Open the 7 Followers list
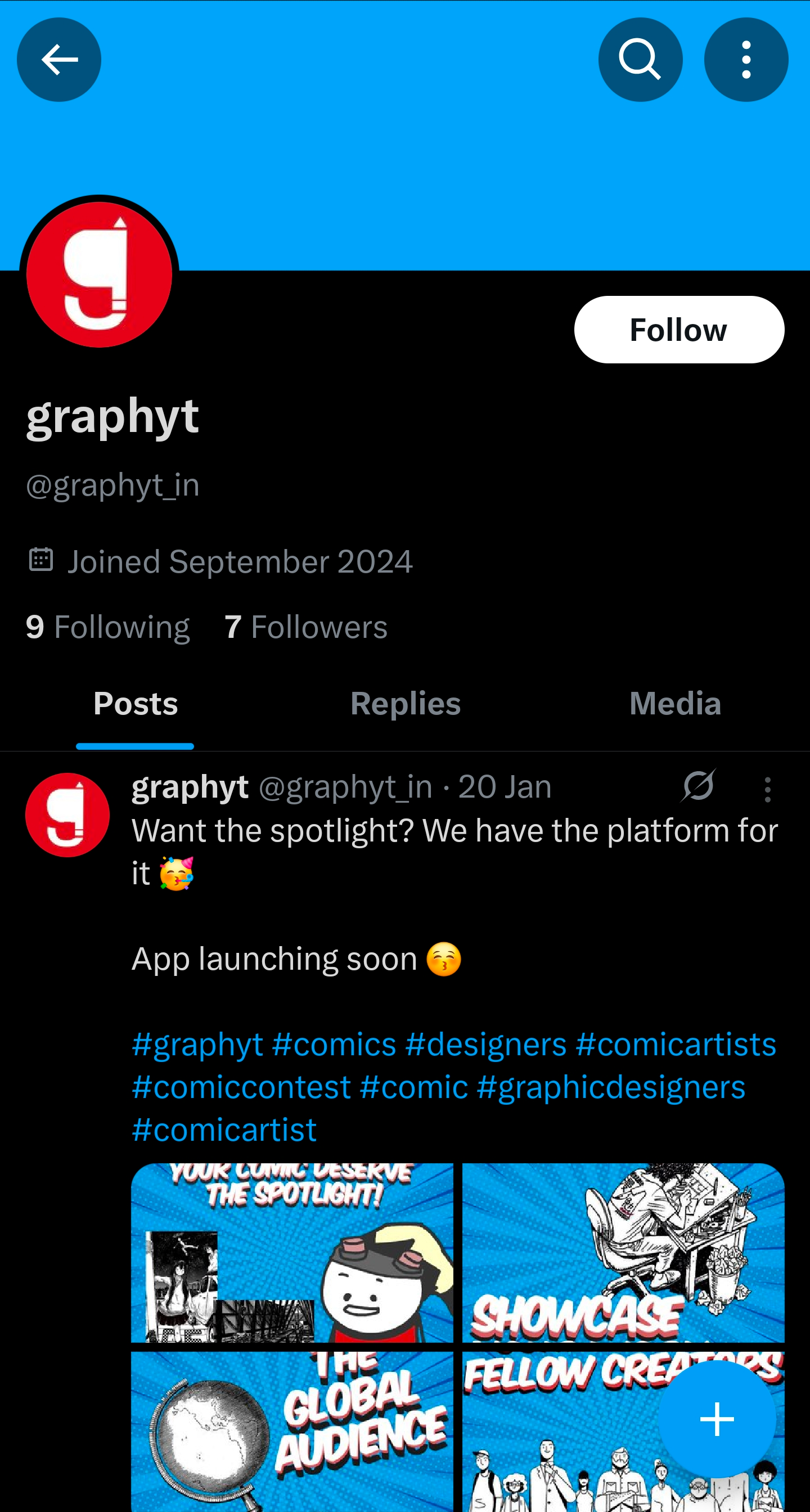 pos(306,627)
